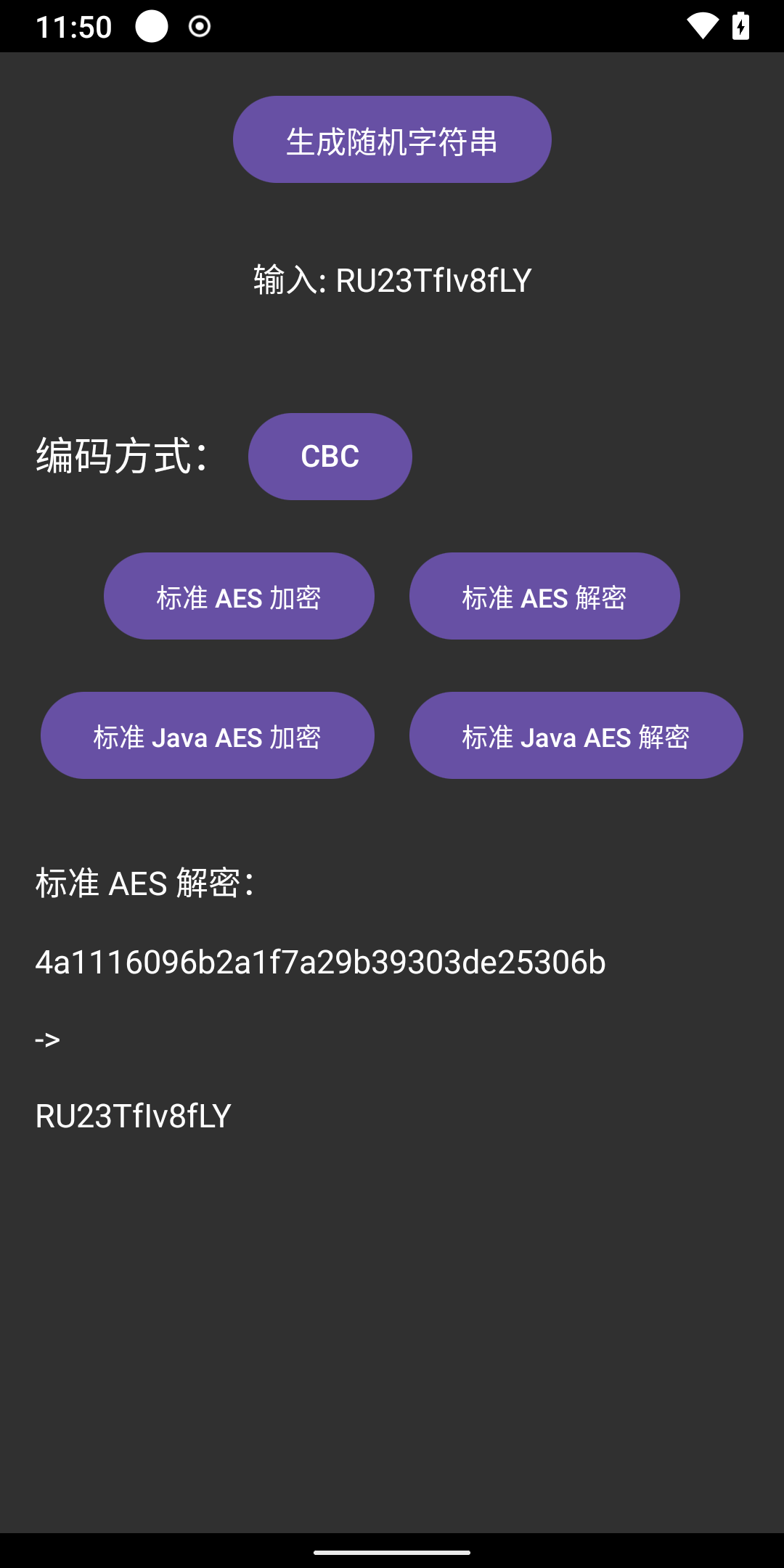Start 标准 Java AES 加密
The width and height of the screenshot is (784, 1568).
pos(208,735)
